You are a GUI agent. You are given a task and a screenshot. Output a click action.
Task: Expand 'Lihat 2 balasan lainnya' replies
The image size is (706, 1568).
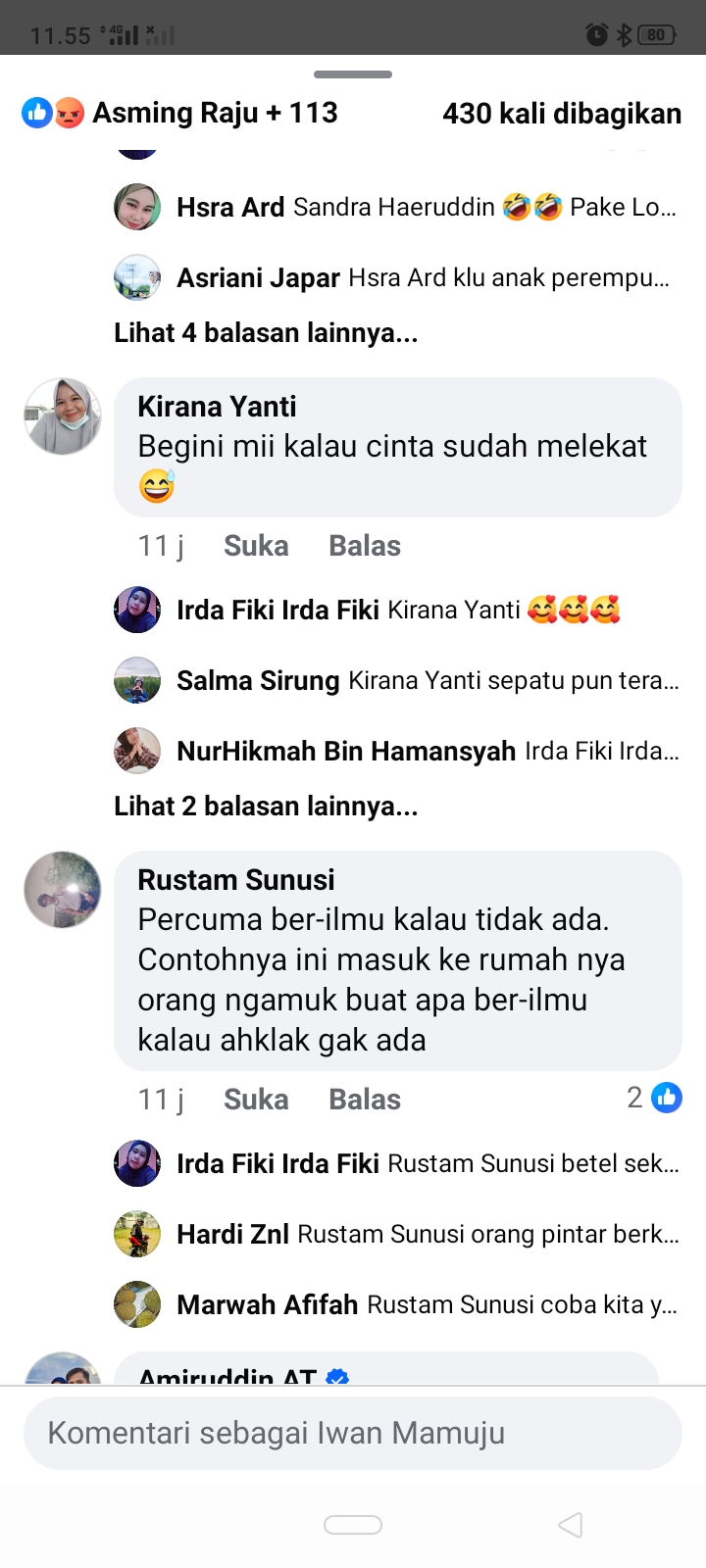pyautogui.click(x=266, y=807)
